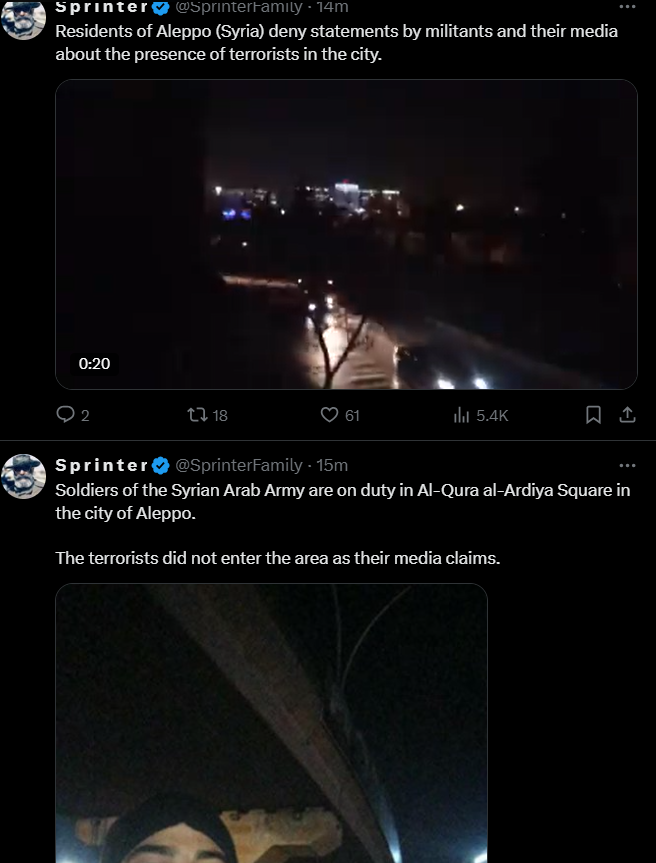This screenshot has width=656, height=863.
Task: Reply to the Aleppo residents post
Action: (x=66, y=415)
